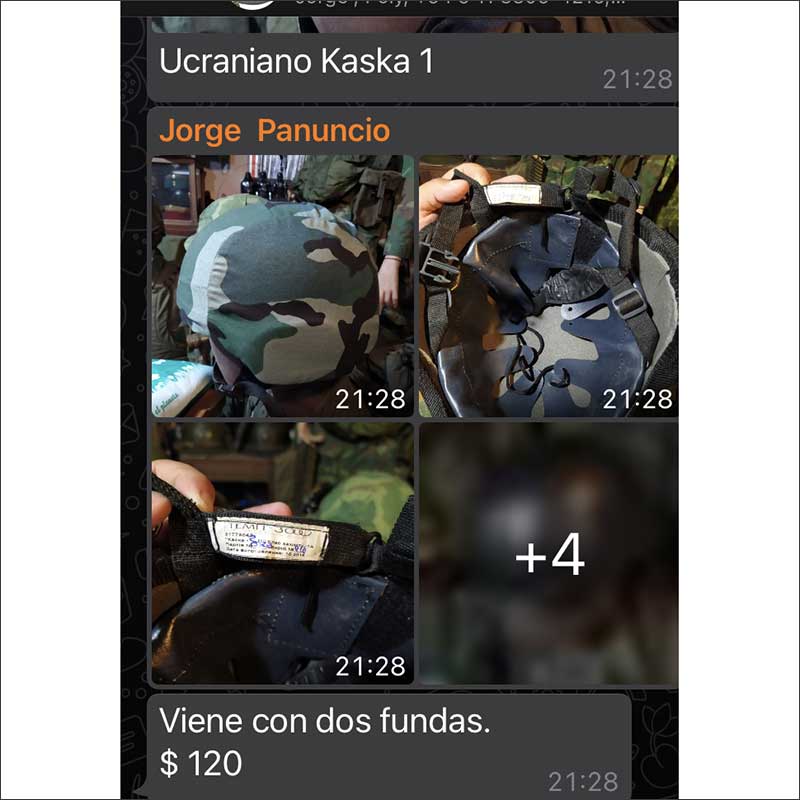View the +4 additional photos
Image resolution: width=800 pixels, height=800 pixels.
[548, 555]
